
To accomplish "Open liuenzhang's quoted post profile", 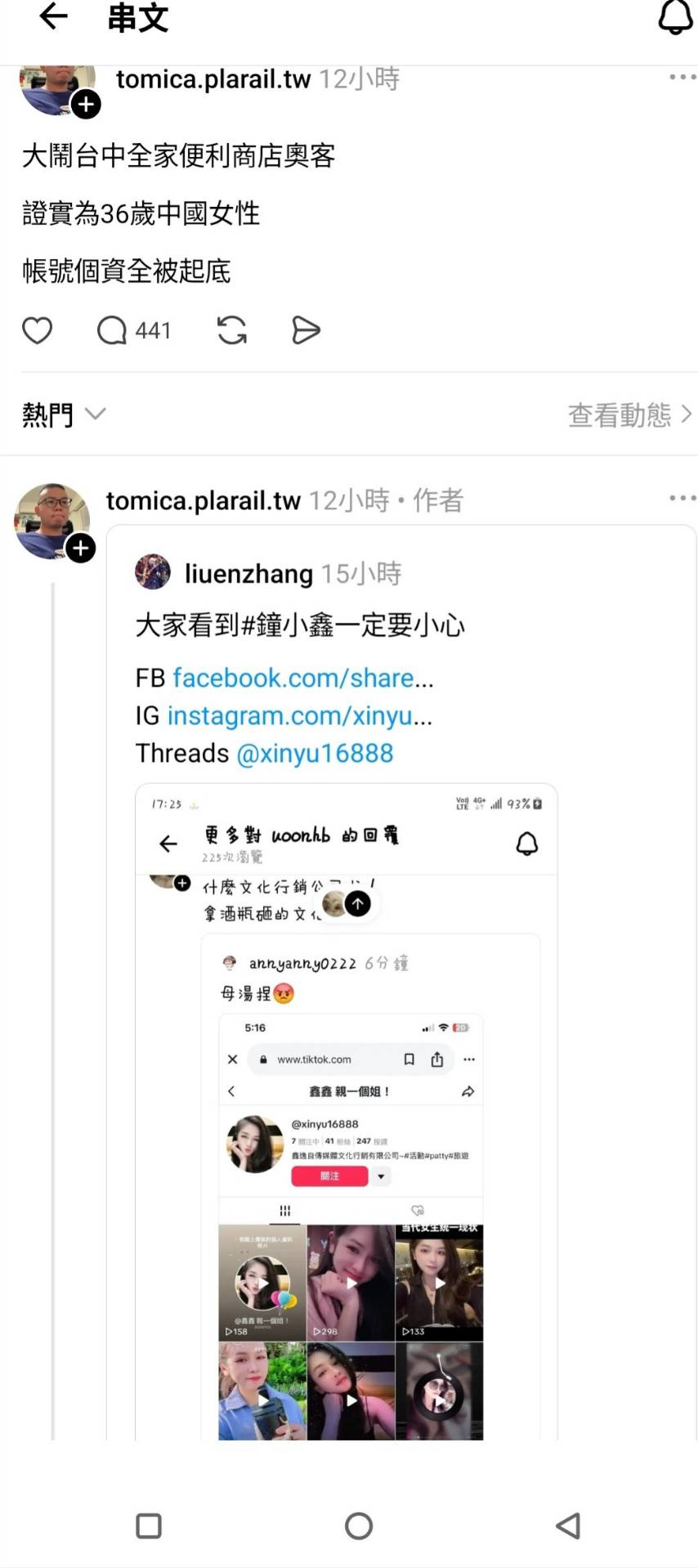I will [248, 573].
